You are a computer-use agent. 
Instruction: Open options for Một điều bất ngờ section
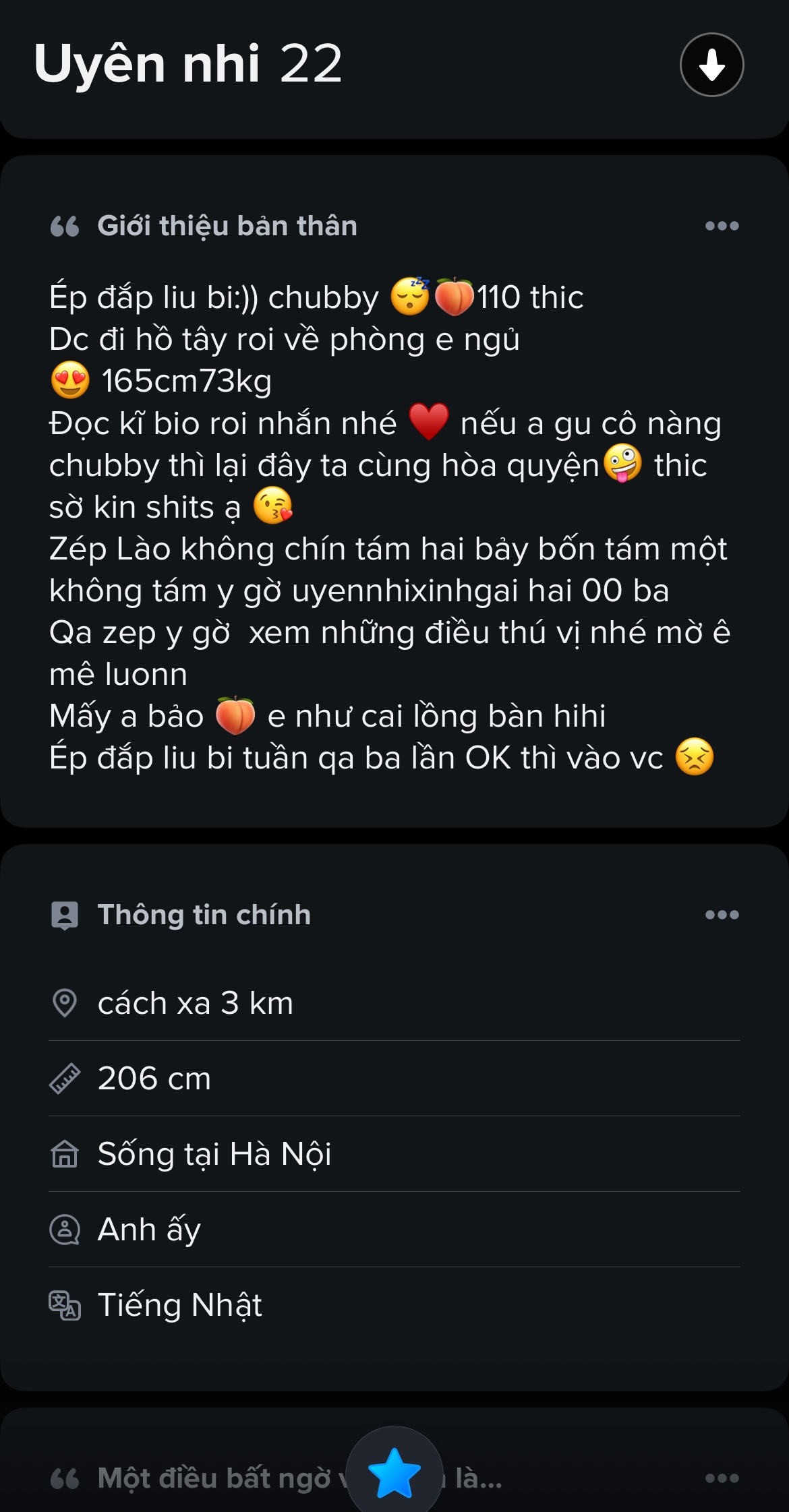click(722, 1478)
